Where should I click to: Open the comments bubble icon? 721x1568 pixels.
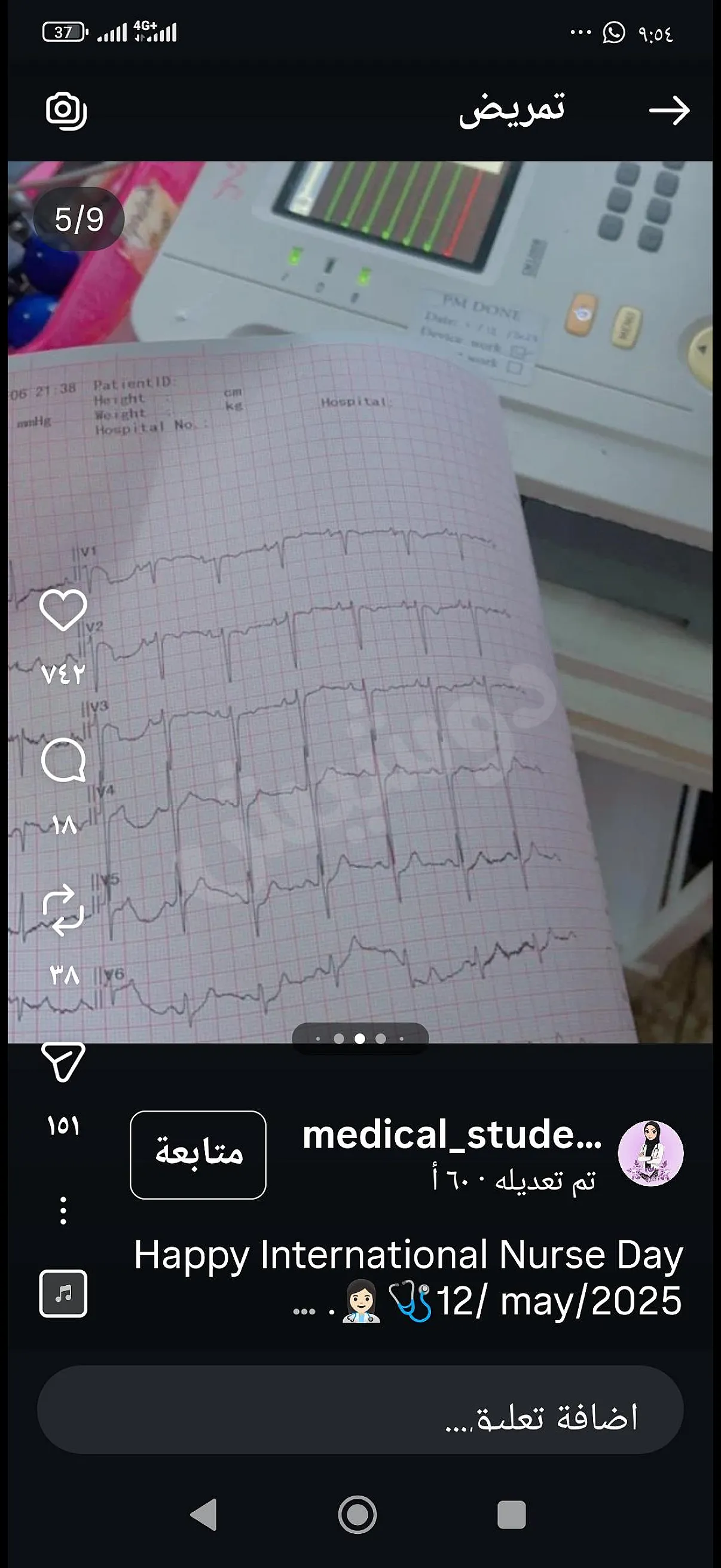pos(63,760)
